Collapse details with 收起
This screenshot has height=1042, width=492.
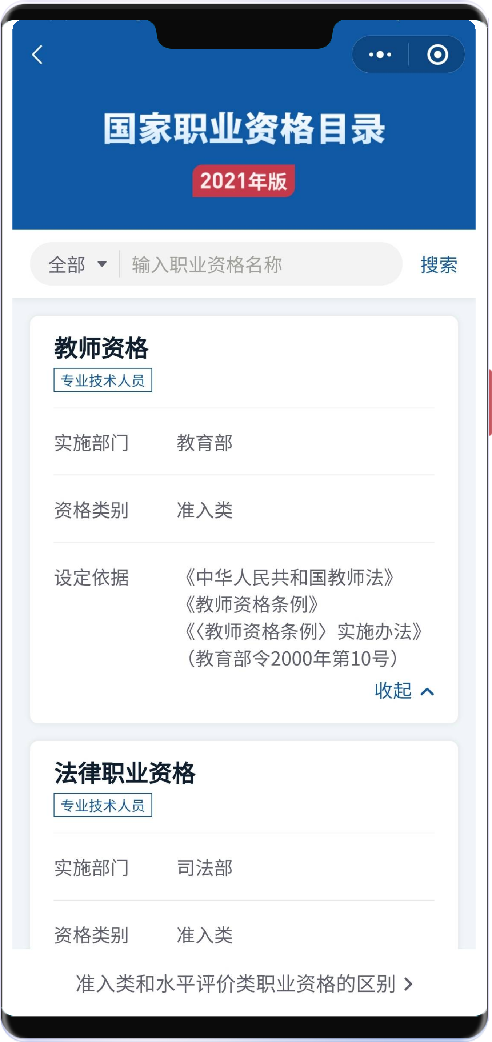click(x=405, y=690)
